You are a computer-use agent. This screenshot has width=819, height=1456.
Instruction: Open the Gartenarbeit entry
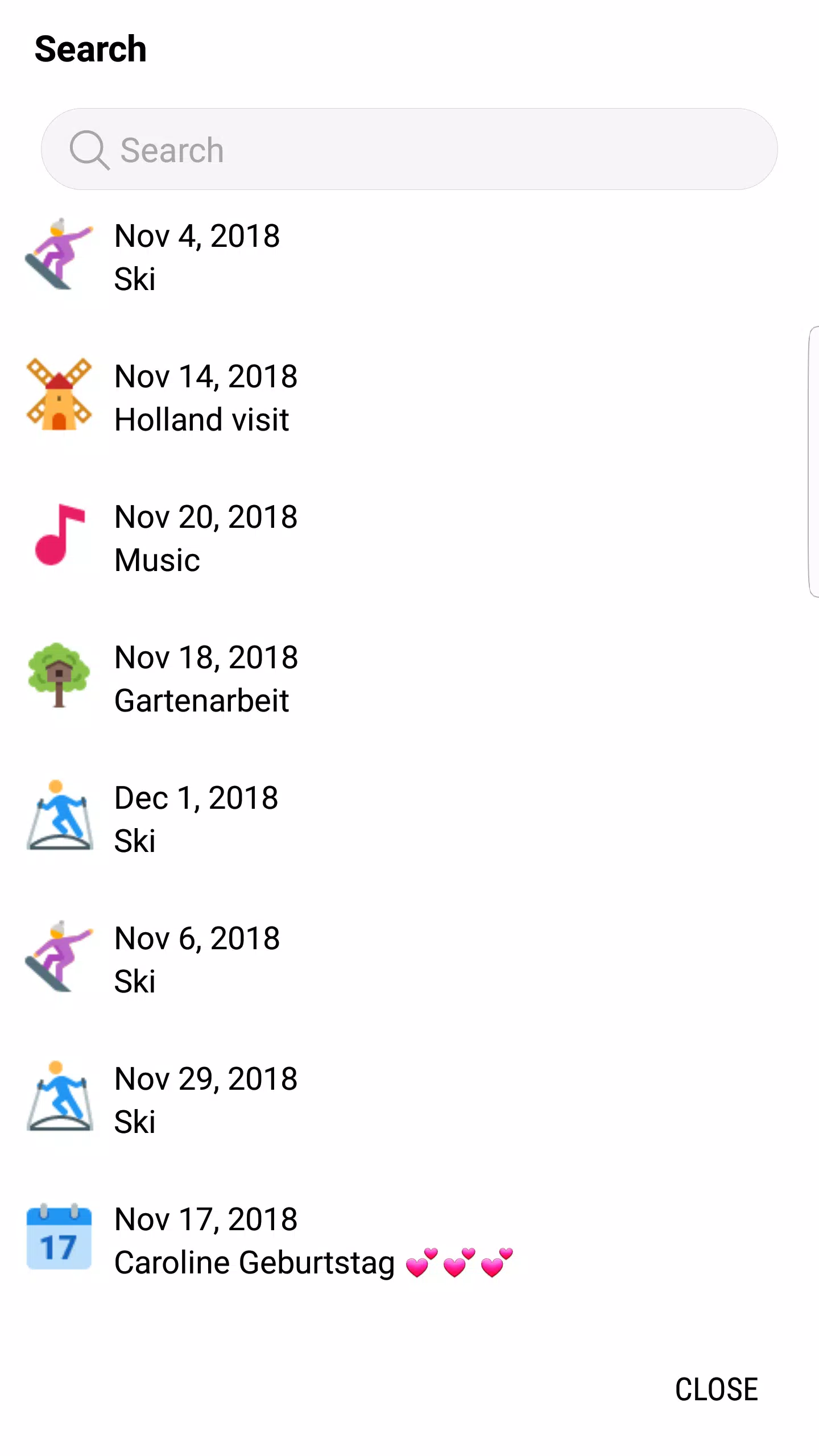point(409,679)
